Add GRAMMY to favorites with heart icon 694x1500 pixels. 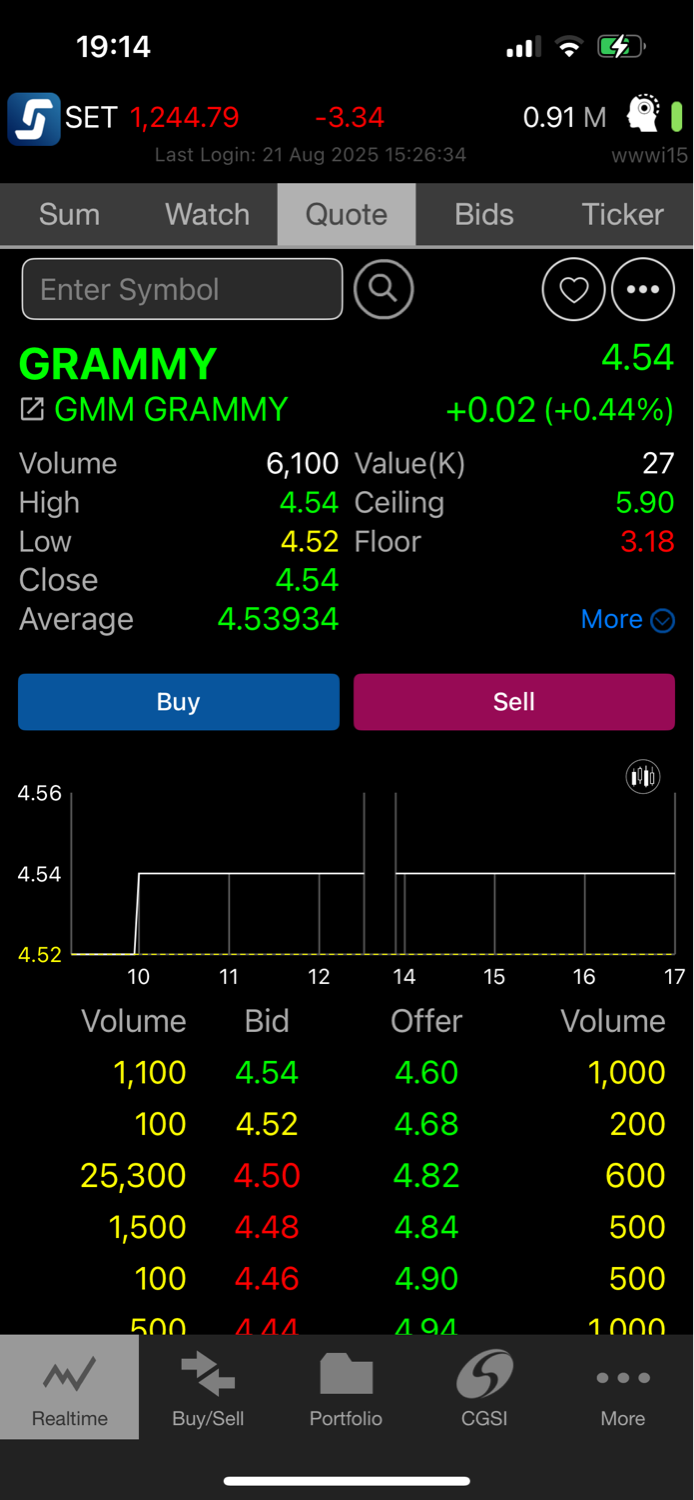click(573, 289)
